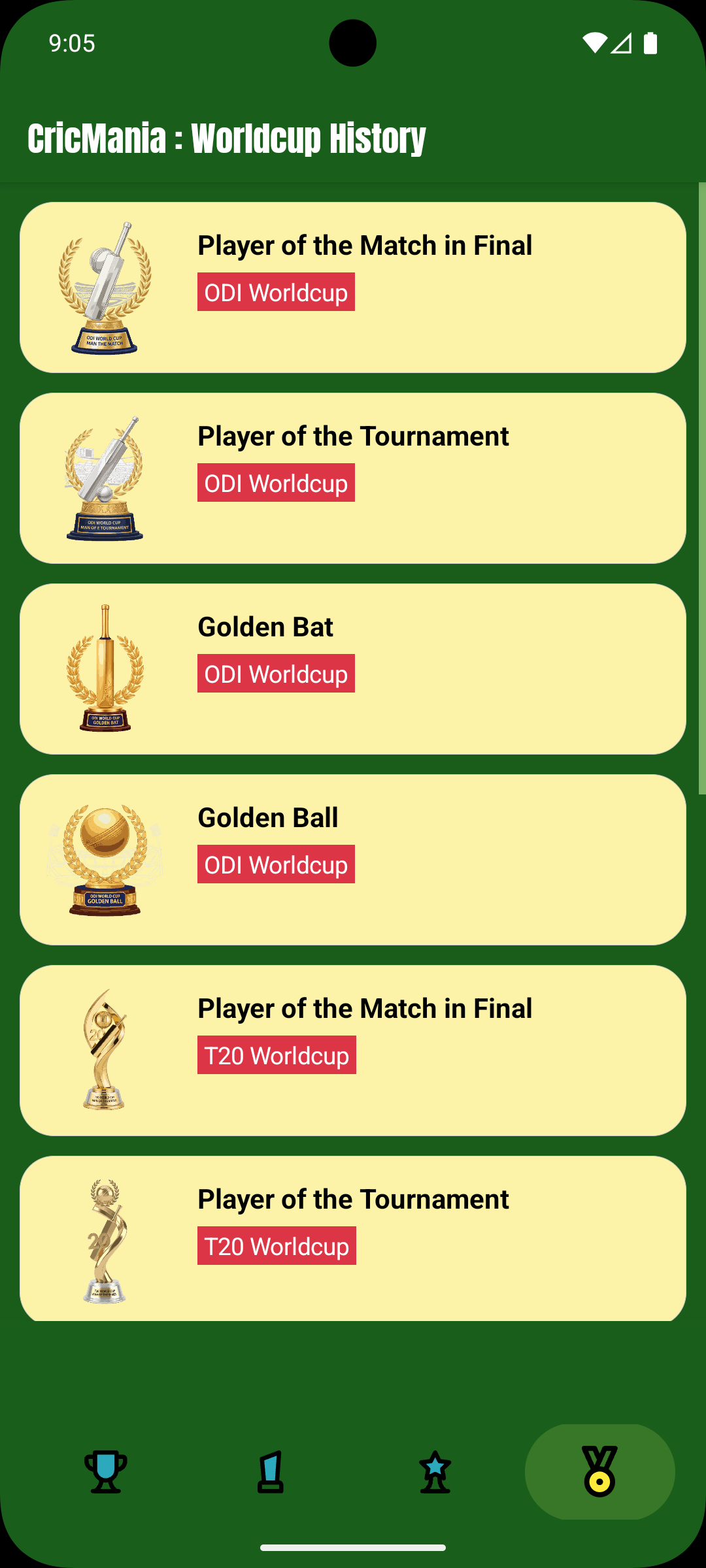Switch to the second bottom navigation tab
Viewport: 706px width, 1568px height.
(x=271, y=1471)
